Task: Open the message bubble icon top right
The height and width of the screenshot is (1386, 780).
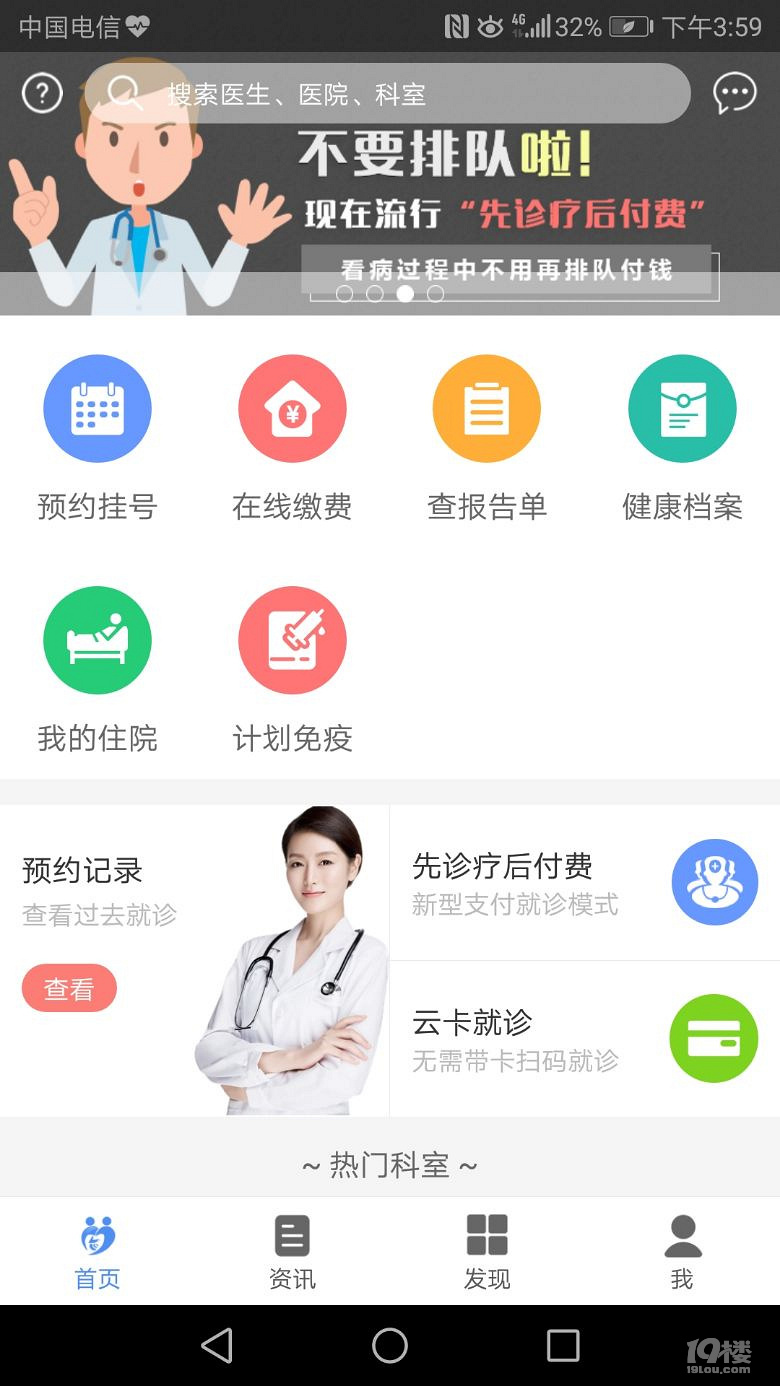Action: coord(735,93)
